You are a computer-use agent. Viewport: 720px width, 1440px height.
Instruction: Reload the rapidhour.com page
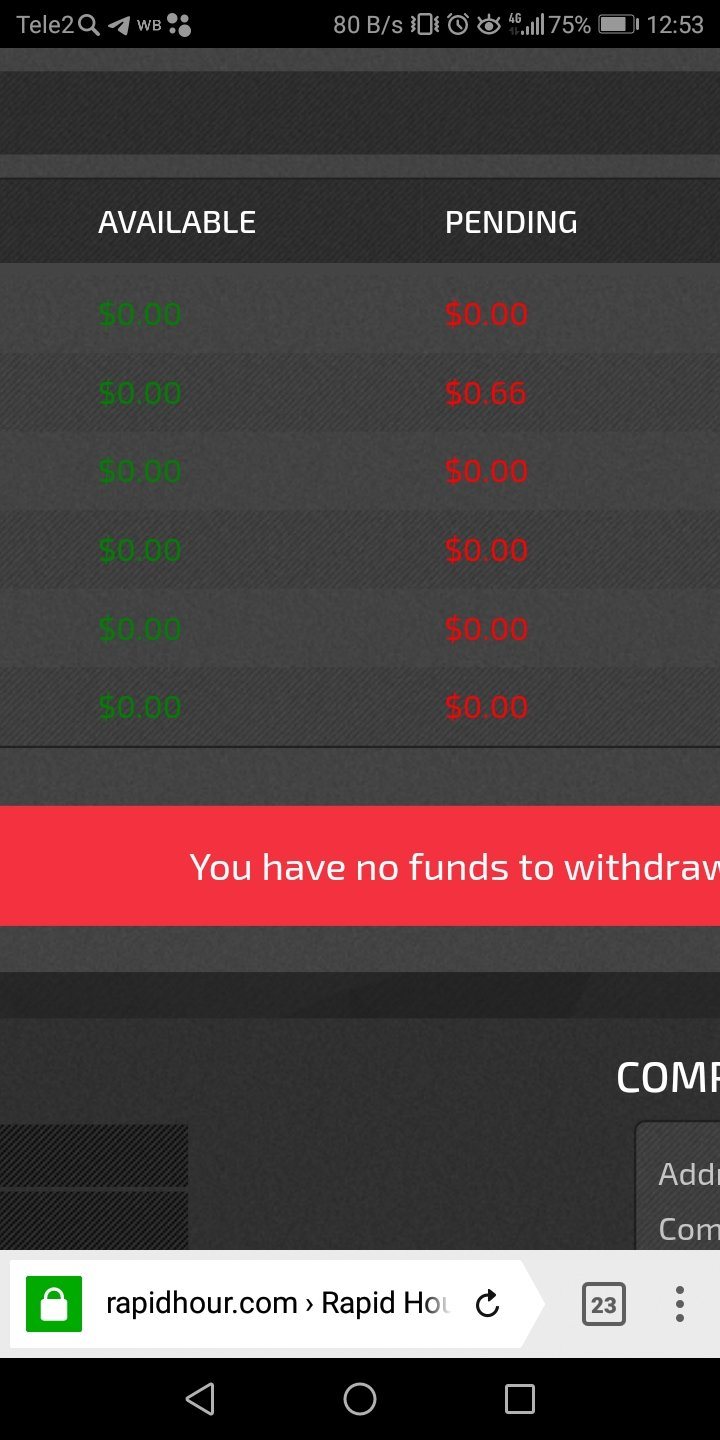(487, 1304)
